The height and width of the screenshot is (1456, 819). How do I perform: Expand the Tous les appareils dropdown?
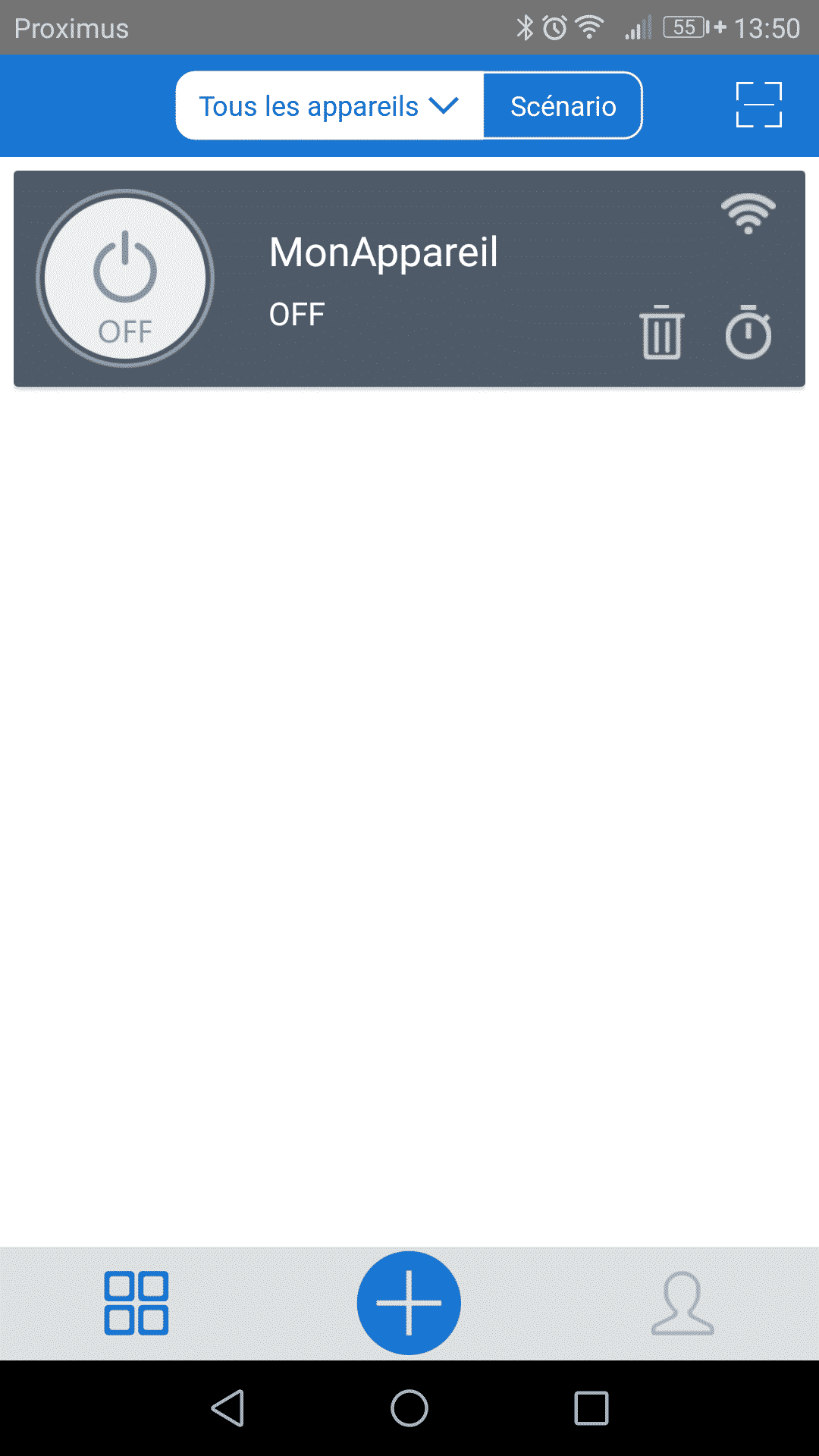(x=329, y=105)
